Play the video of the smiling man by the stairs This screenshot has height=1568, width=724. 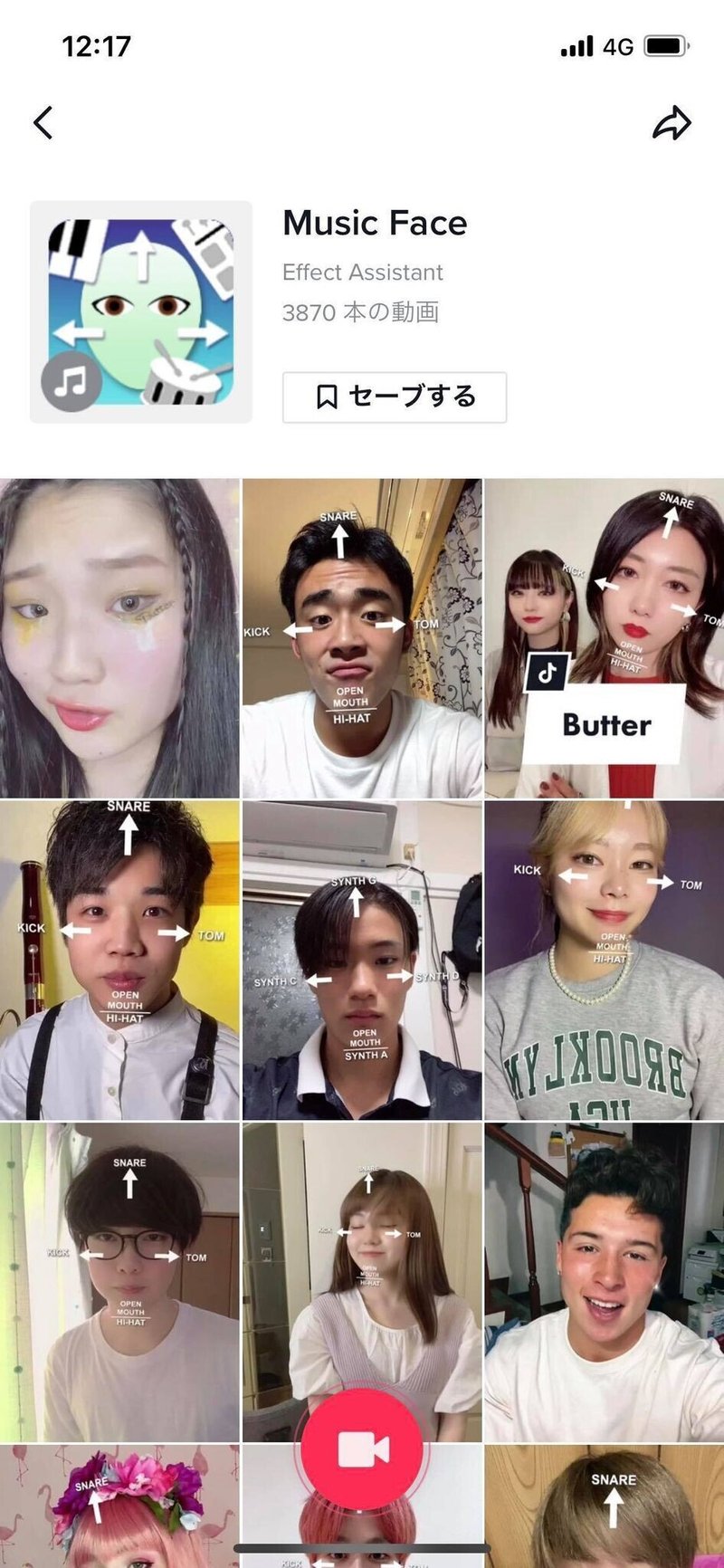pyautogui.click(x=605, y=1281)
